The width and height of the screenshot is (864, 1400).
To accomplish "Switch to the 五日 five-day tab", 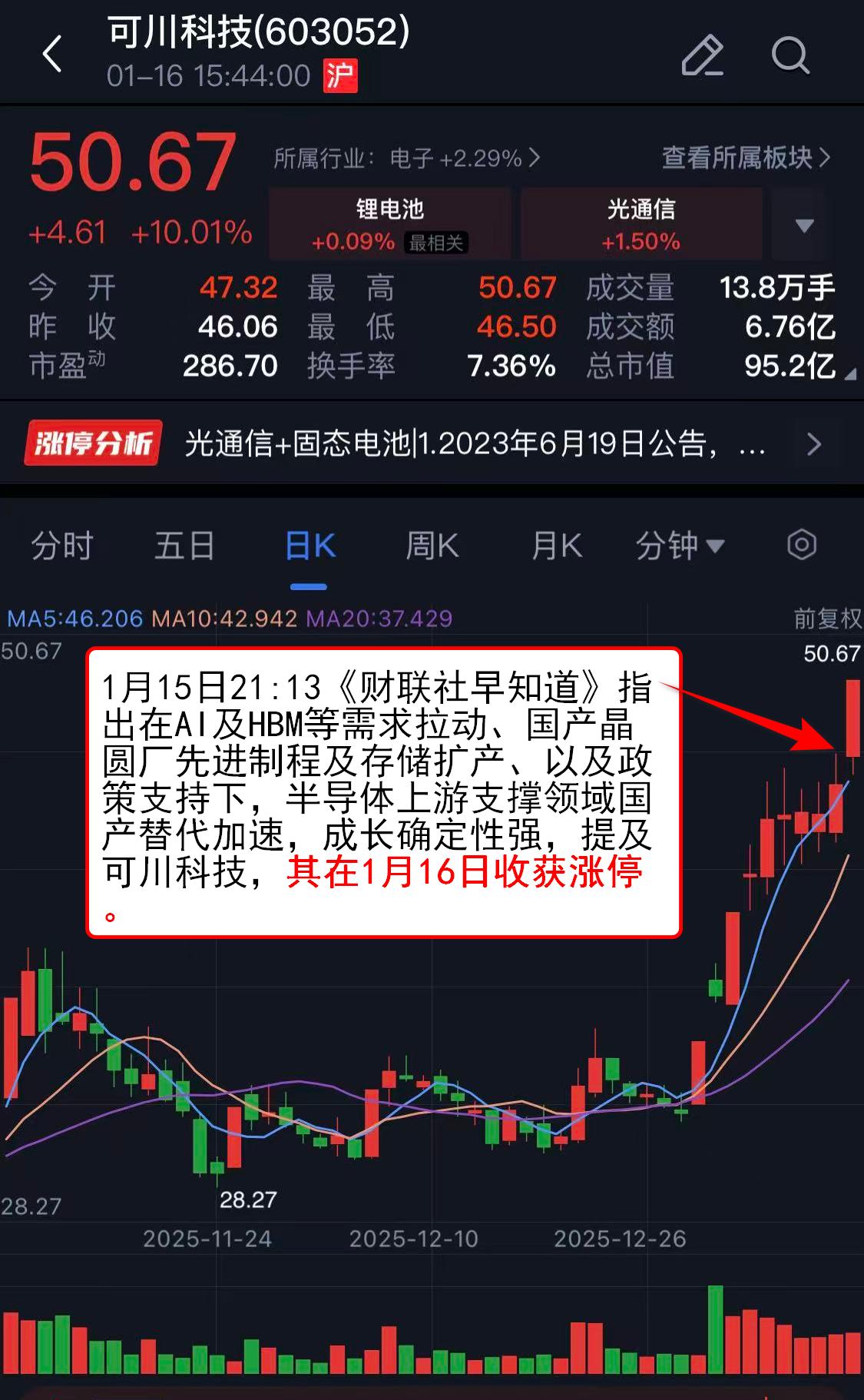I will [x=183, y=546].
